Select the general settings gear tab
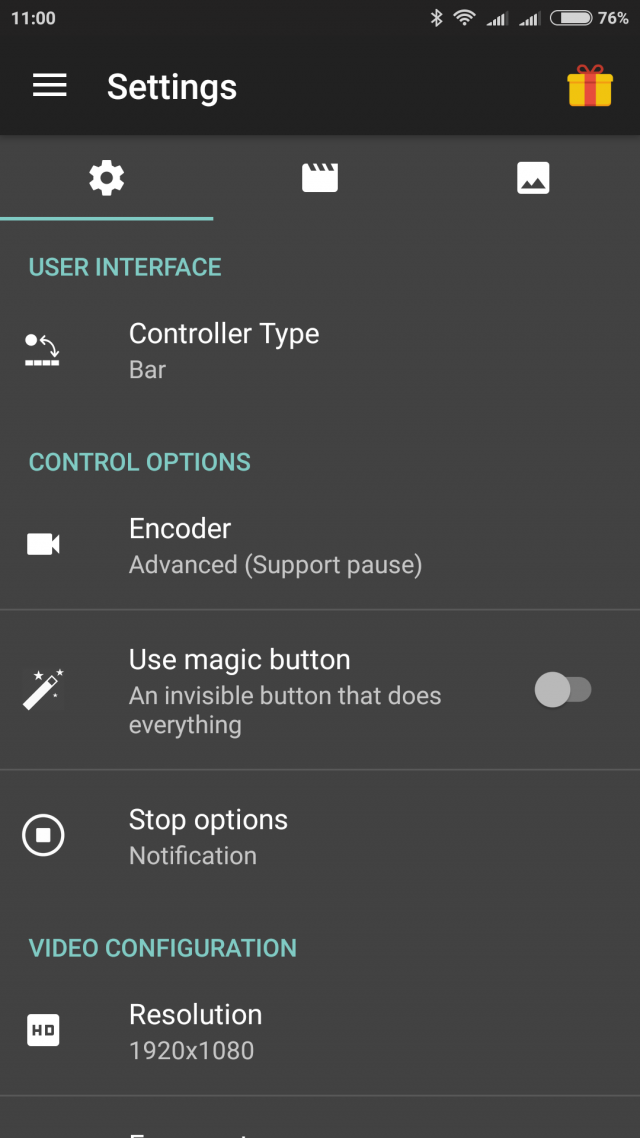 106,178
